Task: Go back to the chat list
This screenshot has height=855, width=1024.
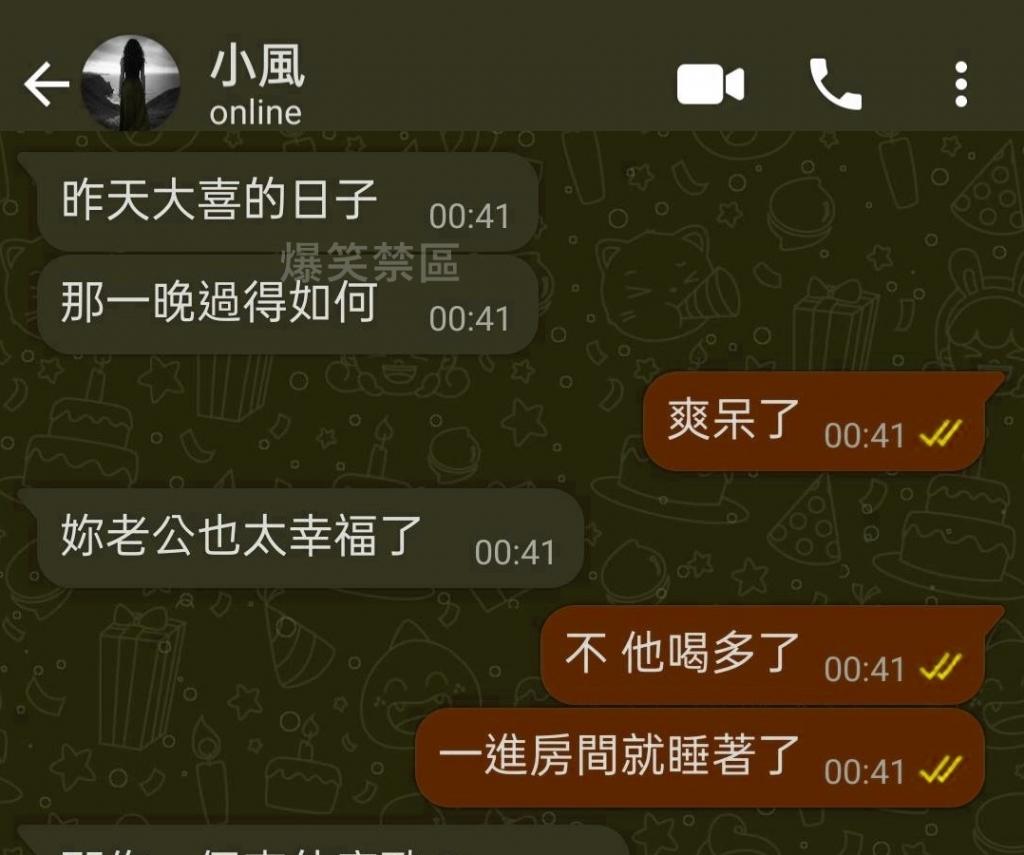Action: [45, 85]
